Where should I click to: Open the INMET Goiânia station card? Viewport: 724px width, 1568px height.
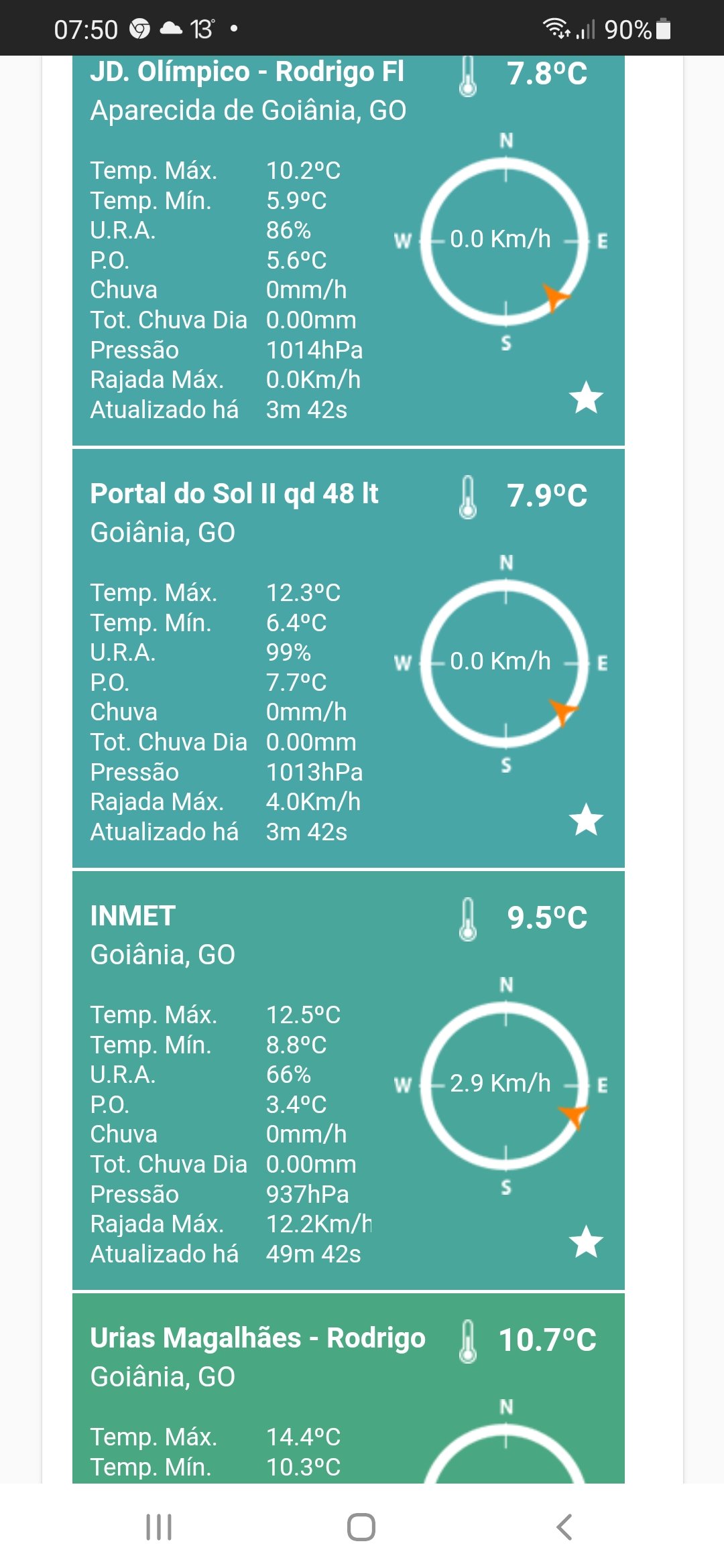[x=349, y=1081]
